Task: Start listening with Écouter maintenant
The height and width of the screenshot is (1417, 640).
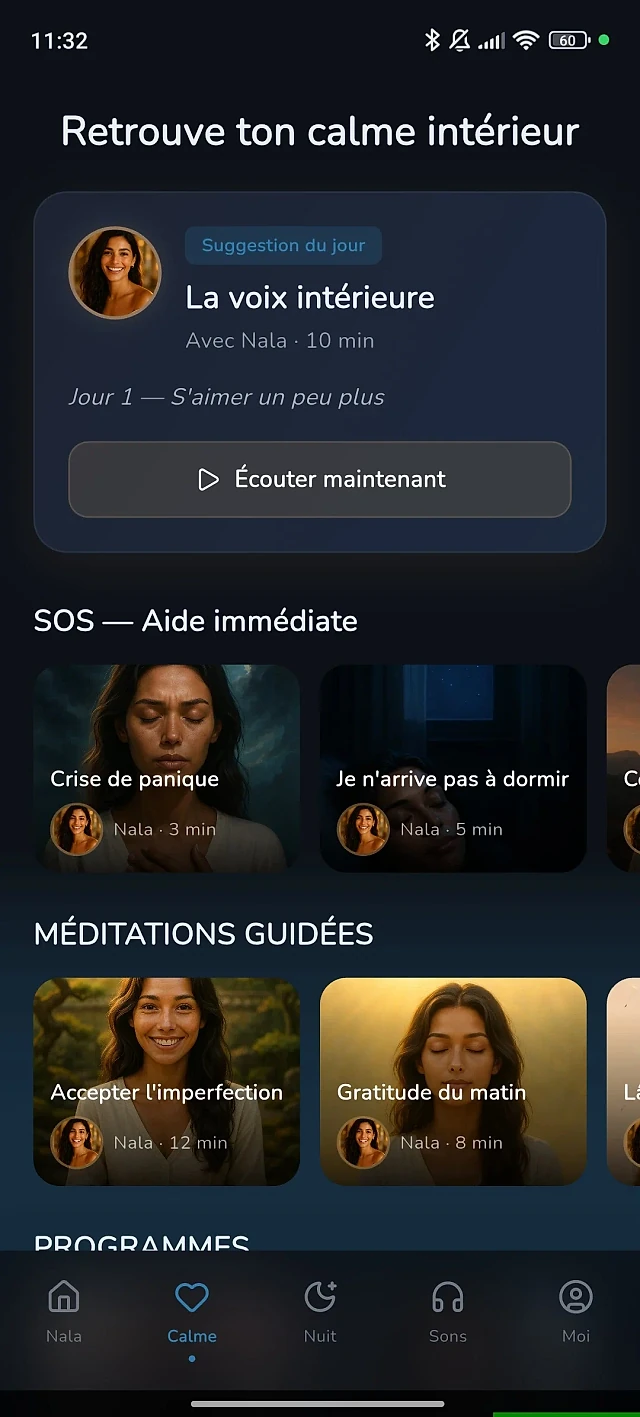Action: [319, 479]
